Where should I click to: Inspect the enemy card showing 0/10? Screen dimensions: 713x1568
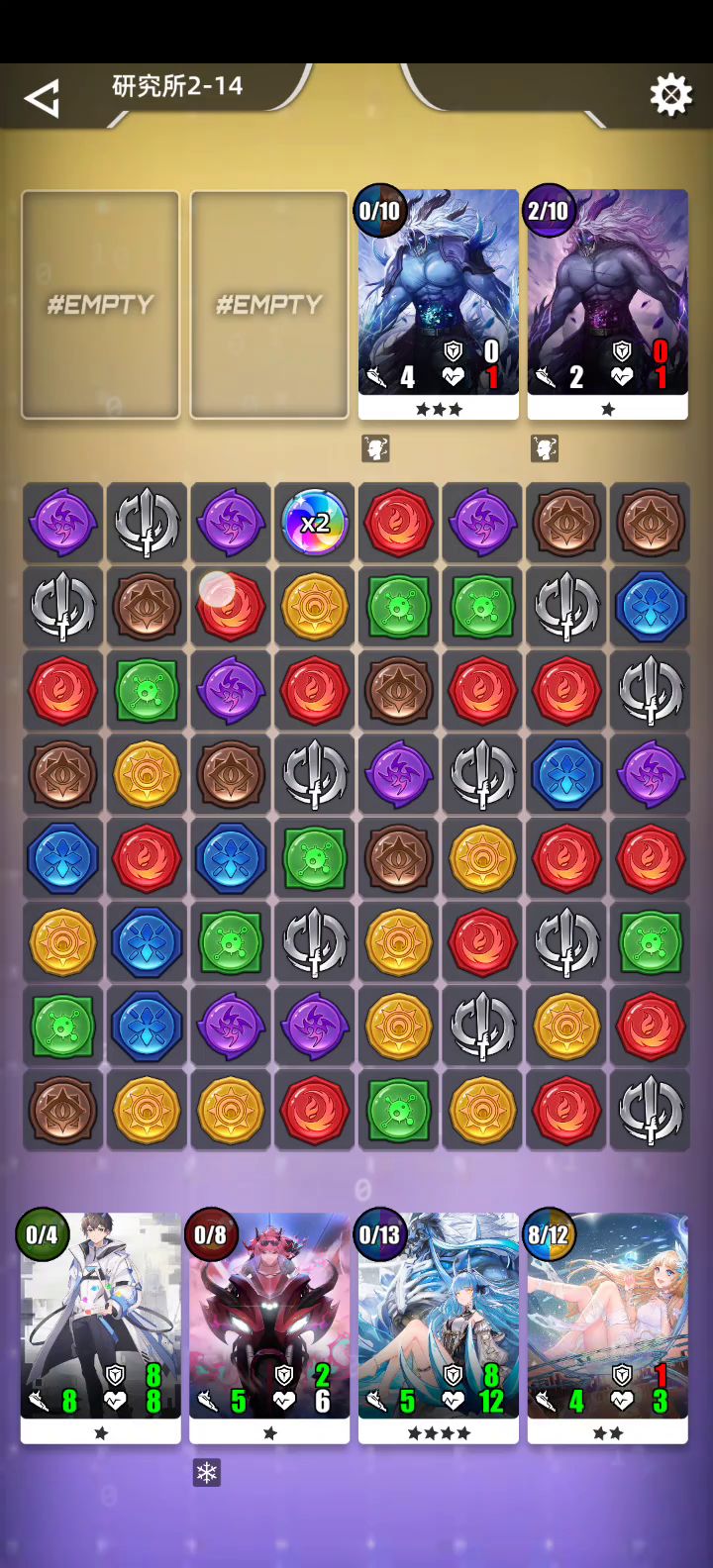(438, 302)
